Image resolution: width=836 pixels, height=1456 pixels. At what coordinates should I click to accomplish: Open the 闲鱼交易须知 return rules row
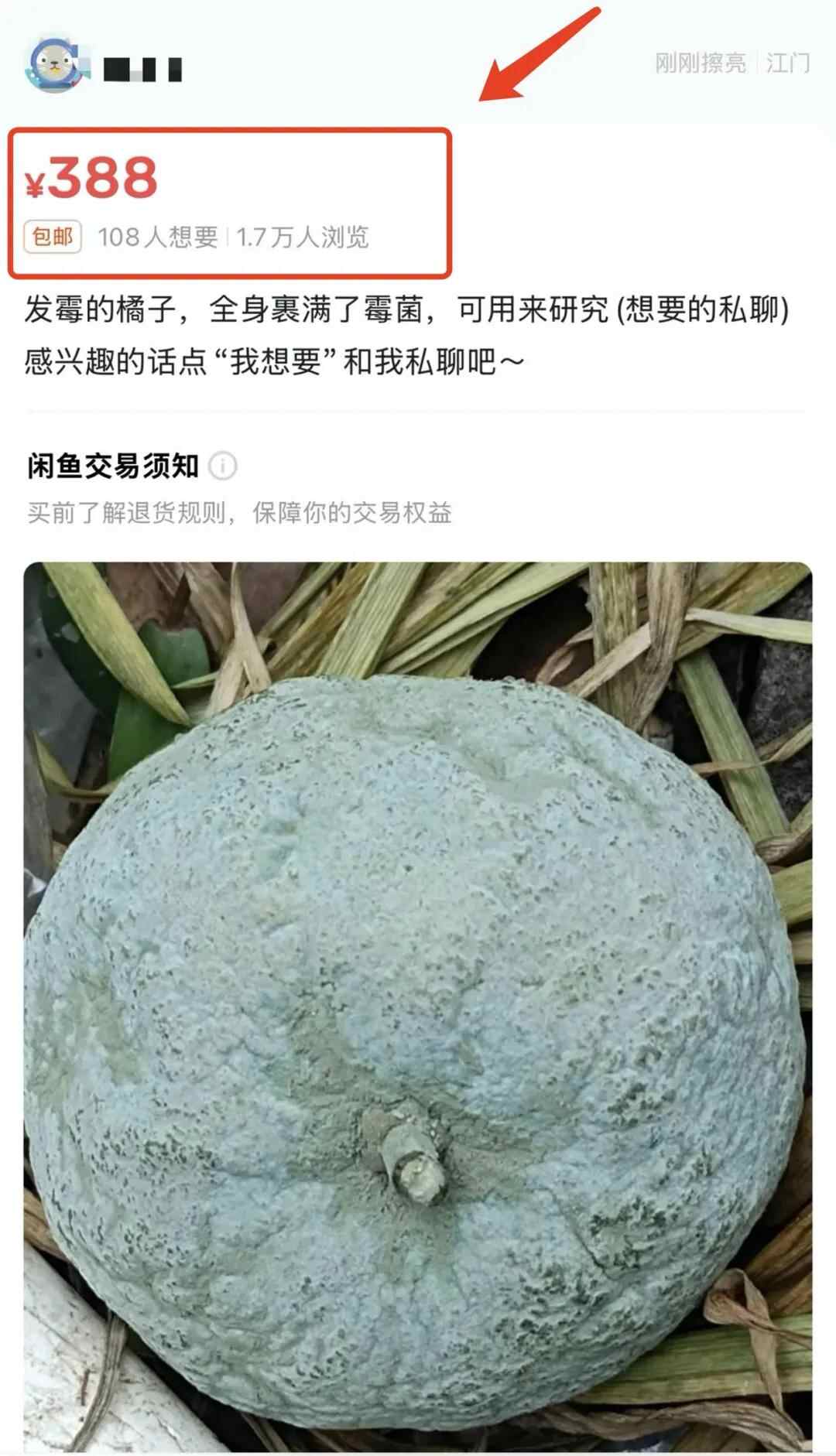pyautogui.click(x=240, y=512)
